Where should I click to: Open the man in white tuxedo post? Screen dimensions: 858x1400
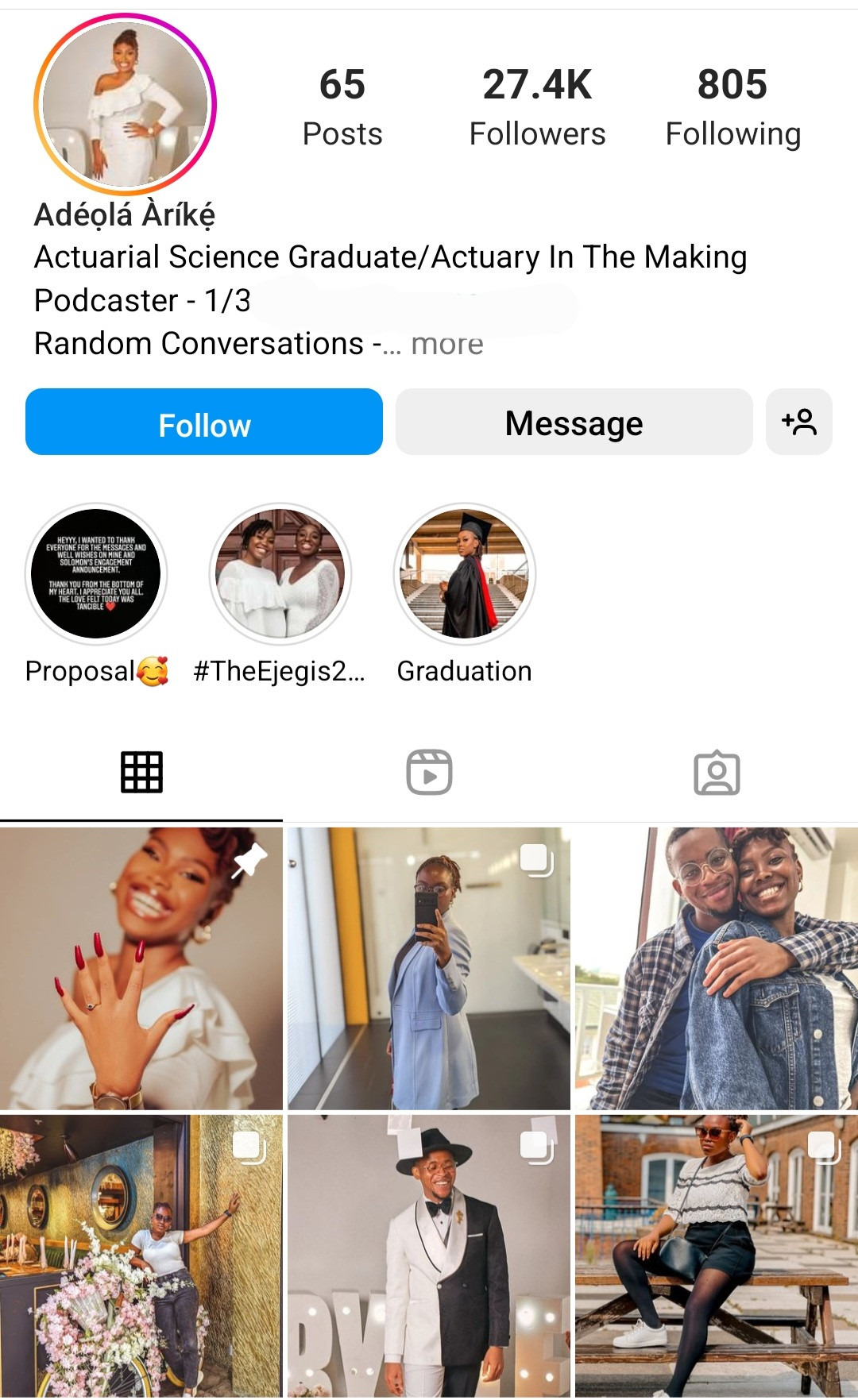click(429, 1255)
